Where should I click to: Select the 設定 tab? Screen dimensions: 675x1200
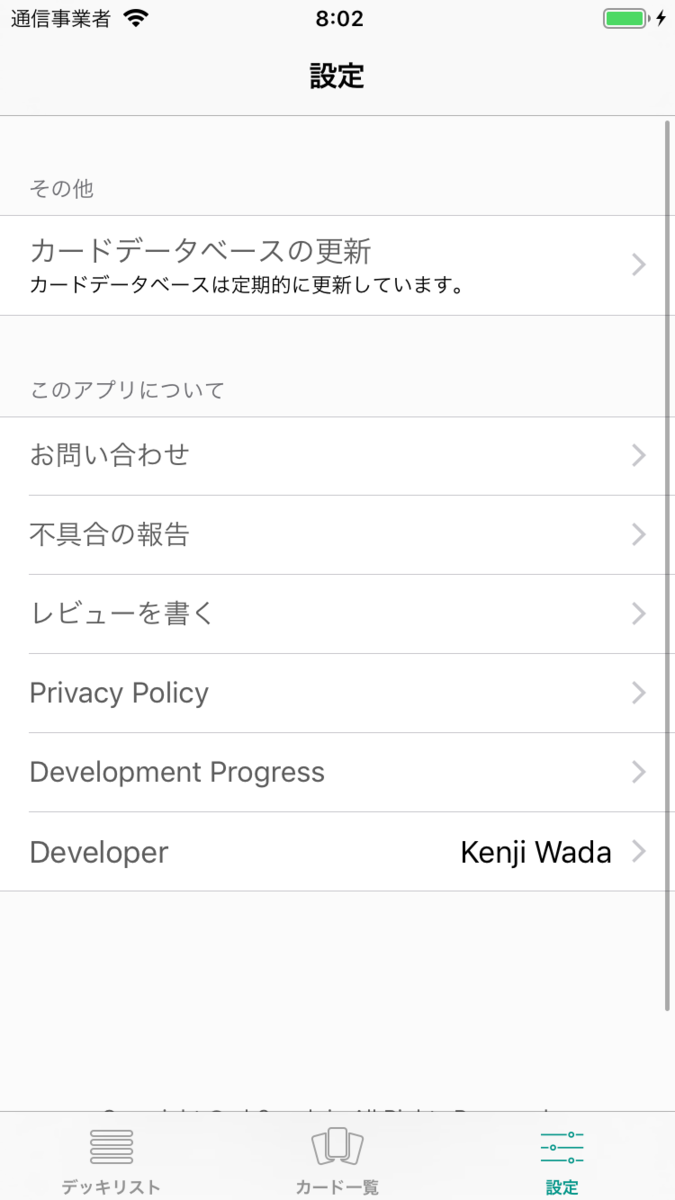click(562, 1160)
